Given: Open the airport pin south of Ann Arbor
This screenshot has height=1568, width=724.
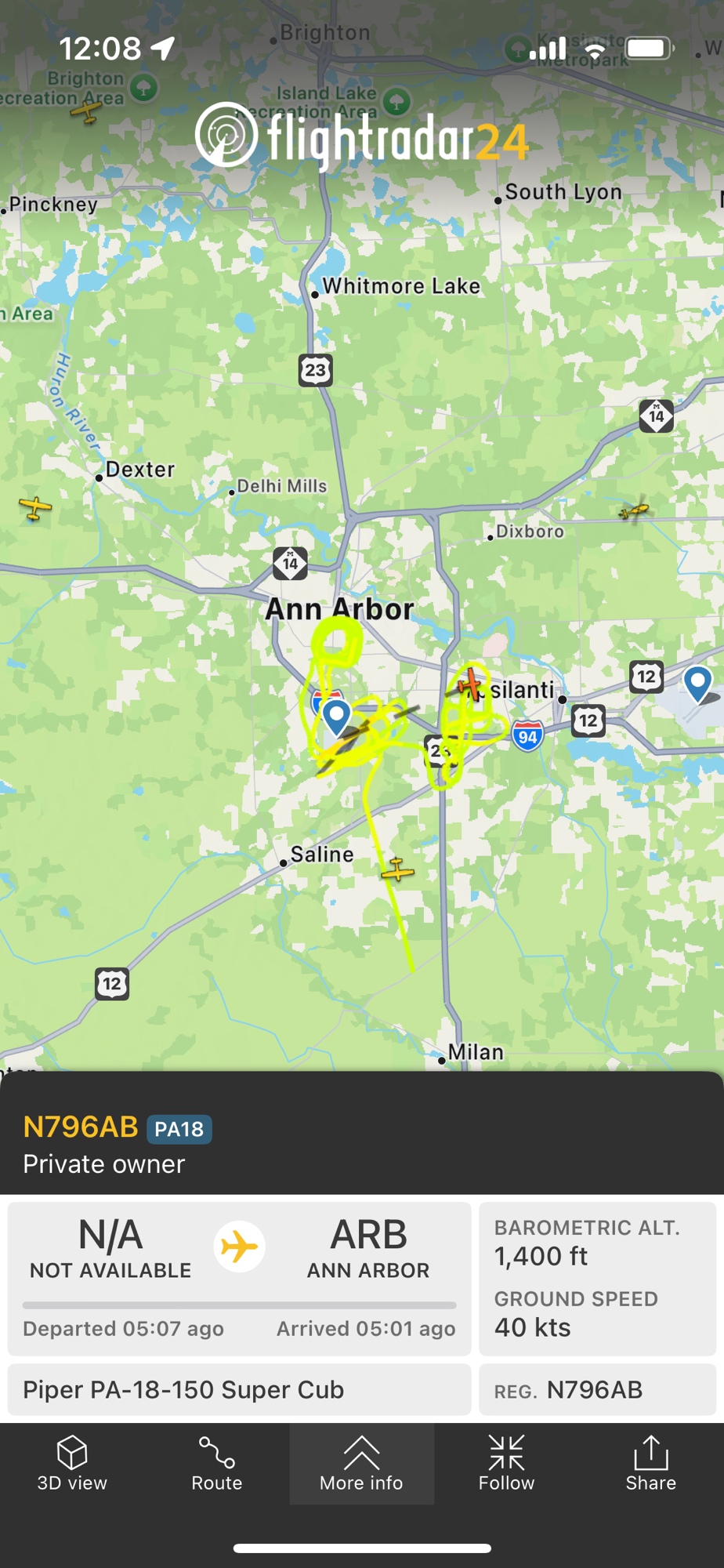Looking at the screenshot, I should point(337,716).
